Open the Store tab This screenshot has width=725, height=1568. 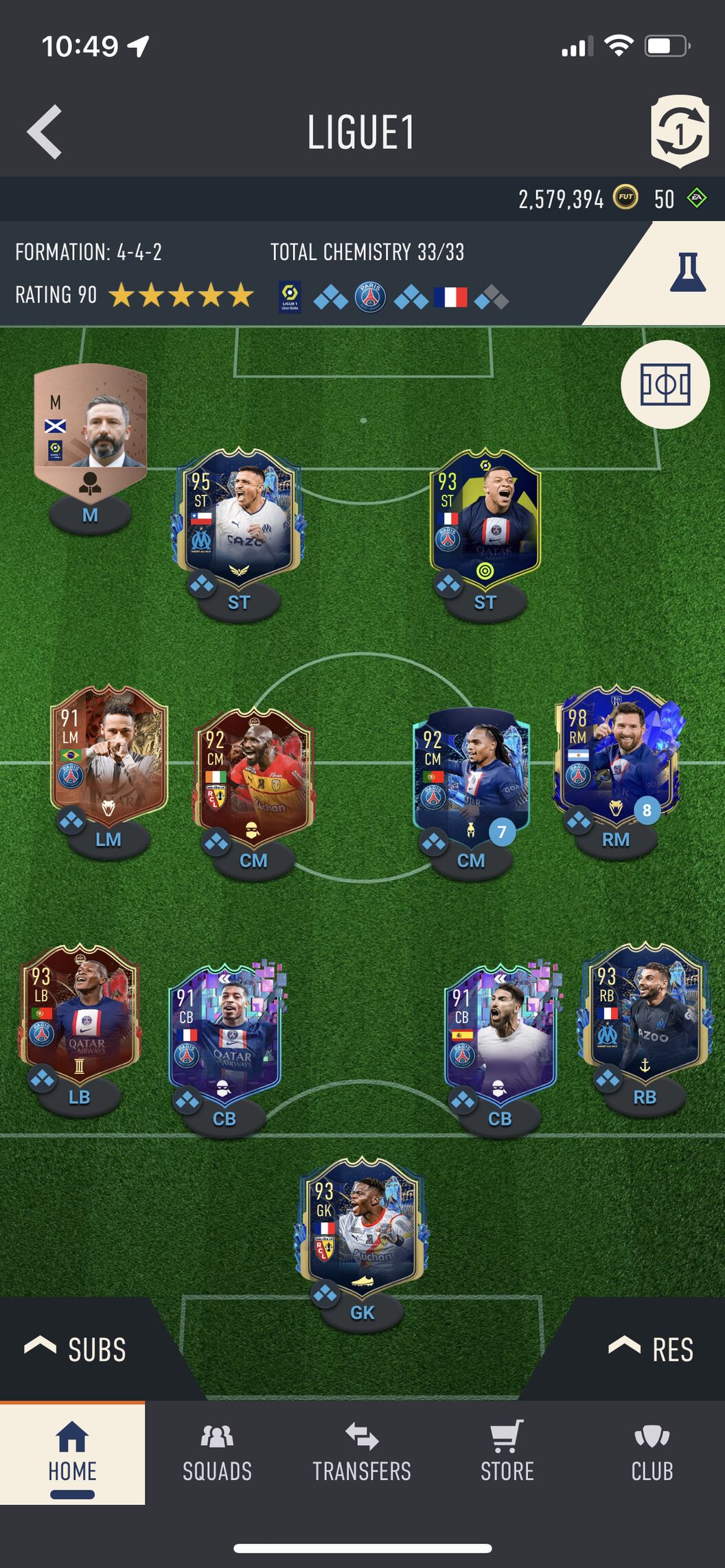click(x=507, y=1453)
